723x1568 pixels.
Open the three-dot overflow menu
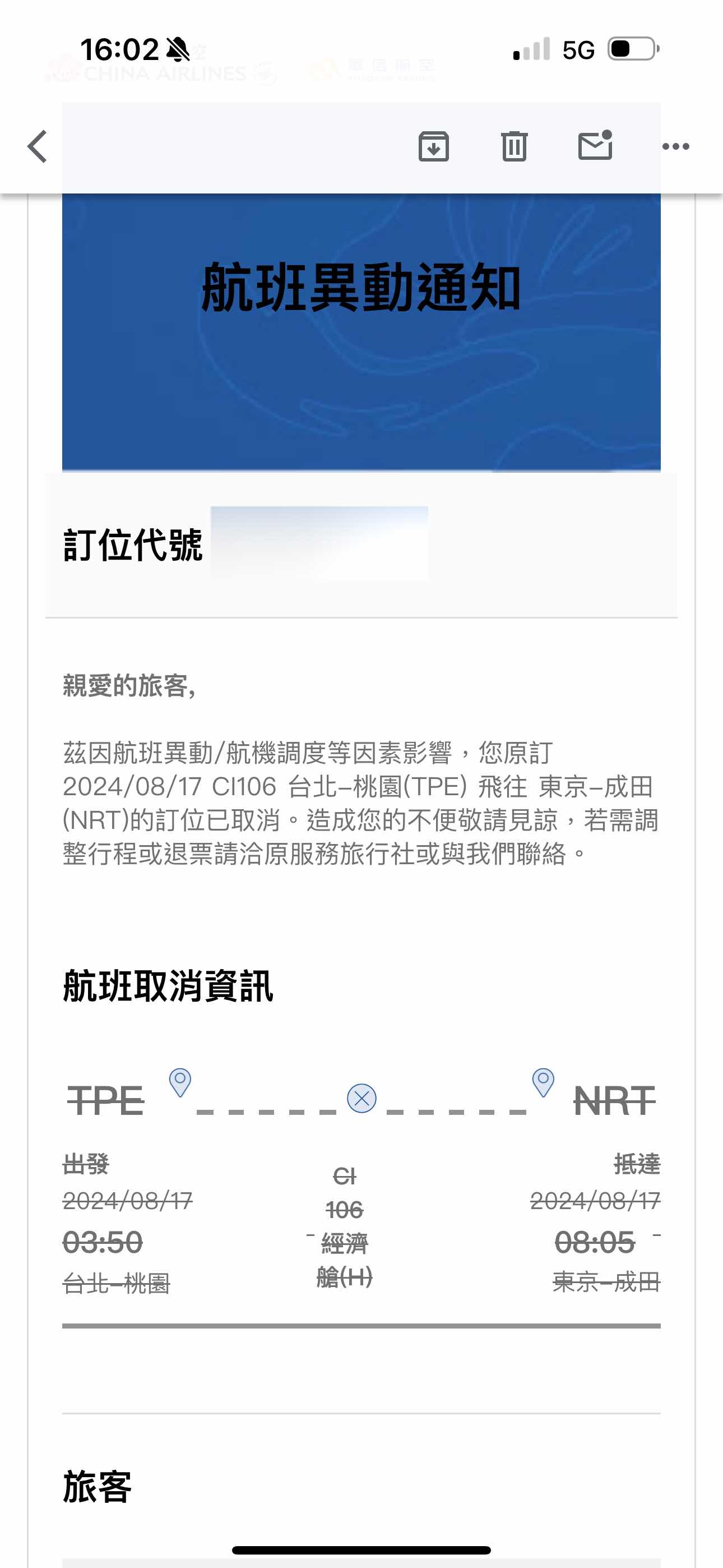point(675,147)
